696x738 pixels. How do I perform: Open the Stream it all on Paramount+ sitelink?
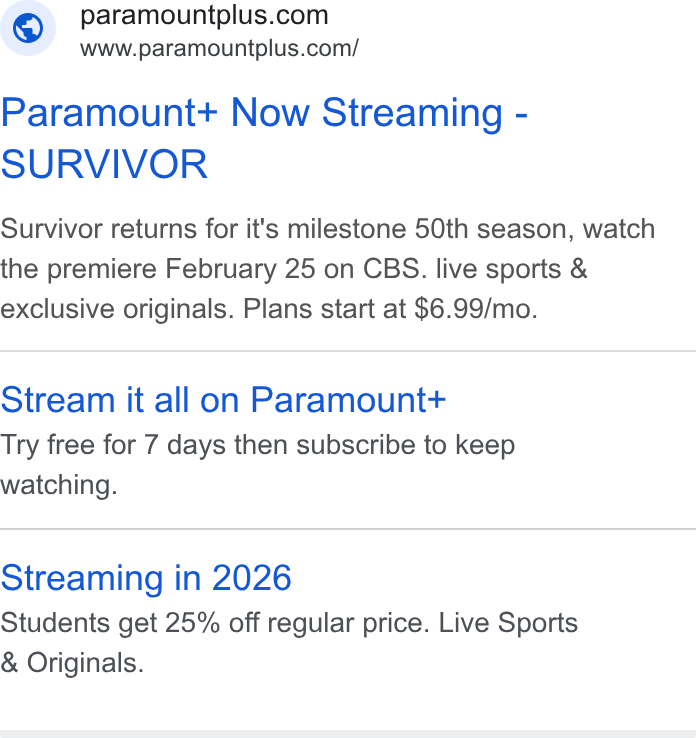pos(223,400)
